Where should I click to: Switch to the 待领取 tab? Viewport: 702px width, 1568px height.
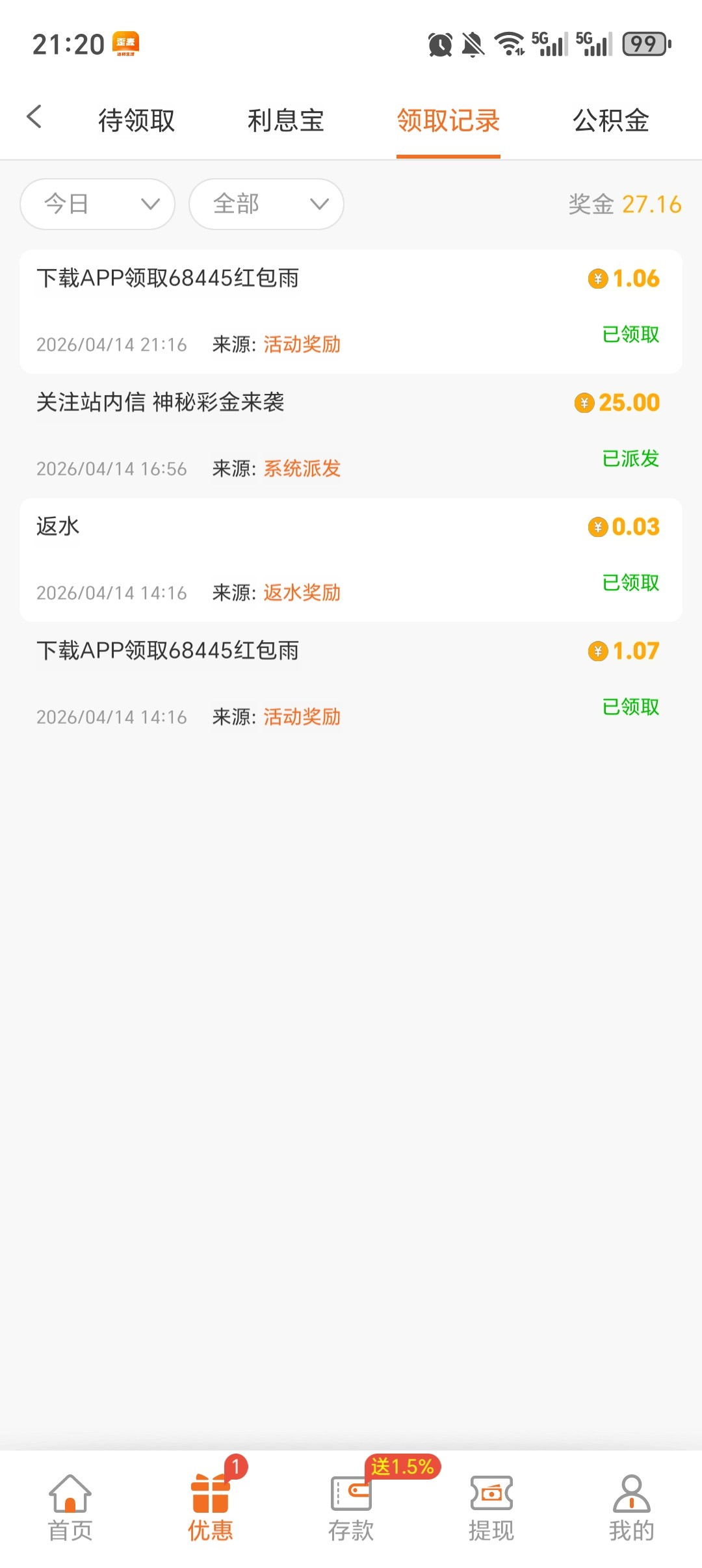click(136, 121)
